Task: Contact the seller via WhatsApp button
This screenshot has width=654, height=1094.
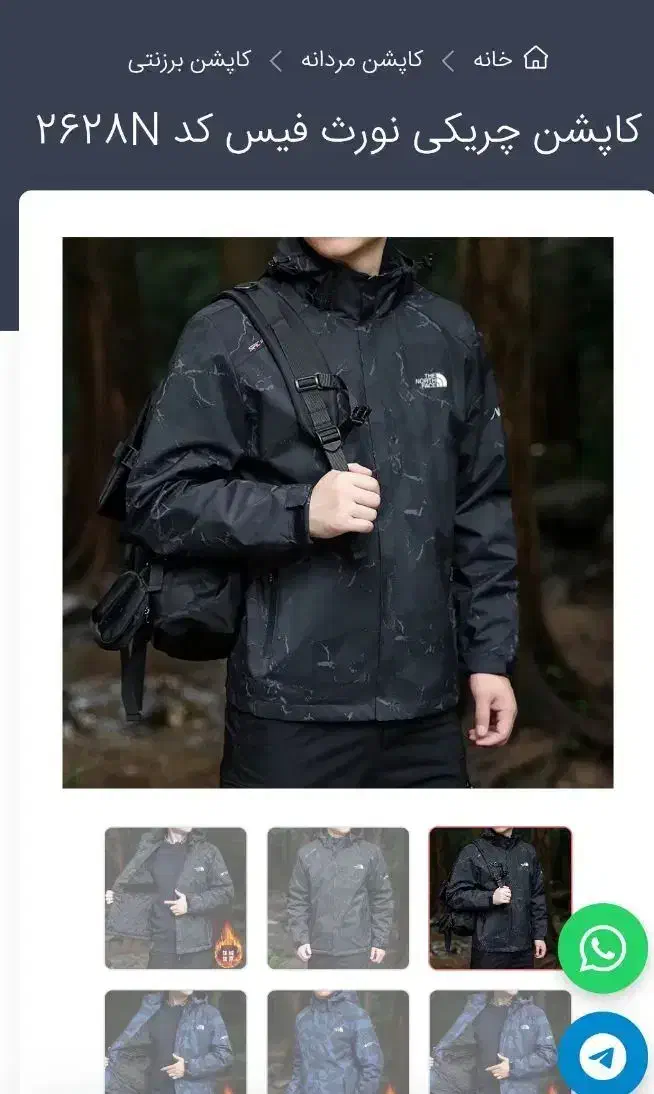Action: [603, 948]
